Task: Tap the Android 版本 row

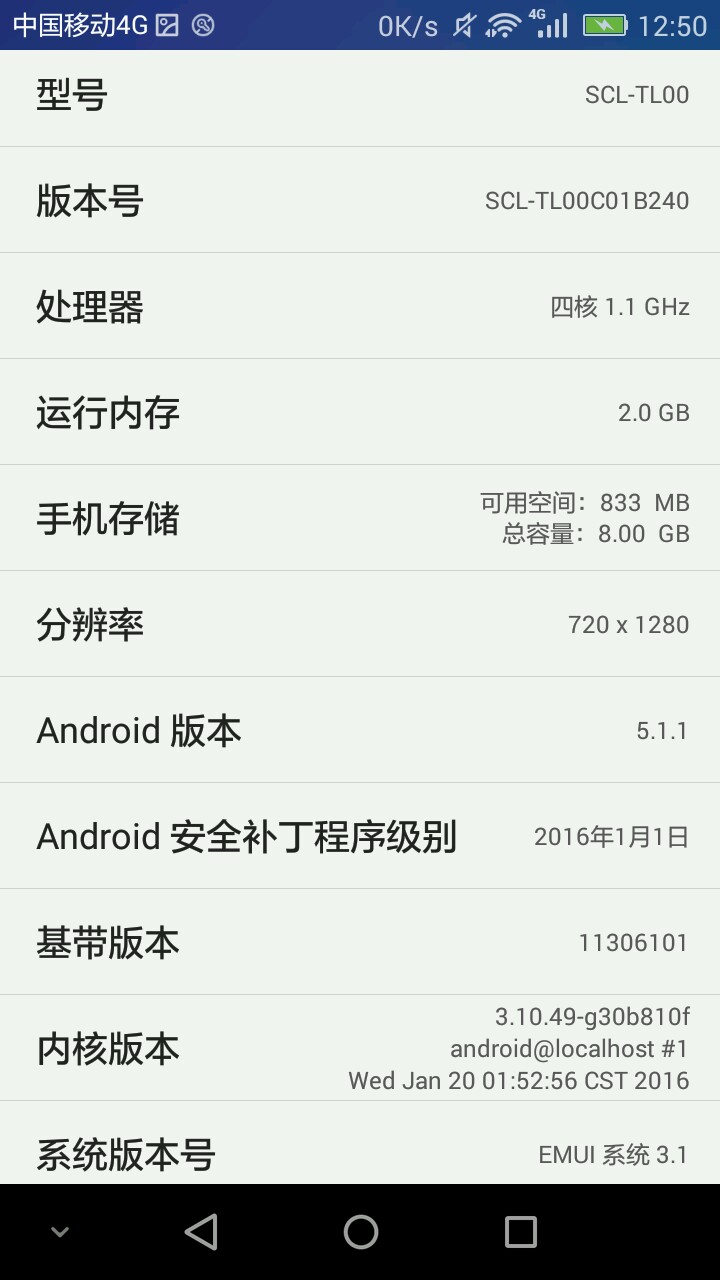Action: tap(360, 730)
